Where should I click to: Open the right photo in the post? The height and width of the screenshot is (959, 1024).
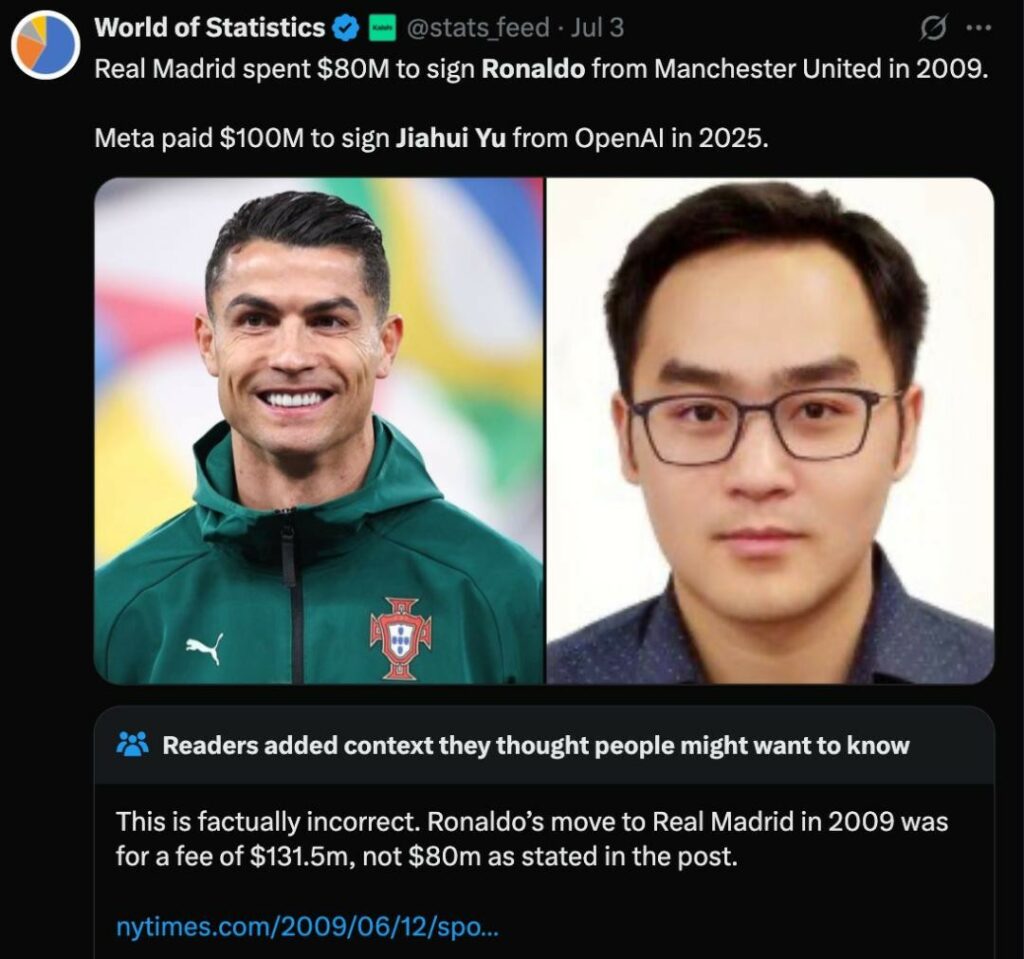click(x=770, y=431)
